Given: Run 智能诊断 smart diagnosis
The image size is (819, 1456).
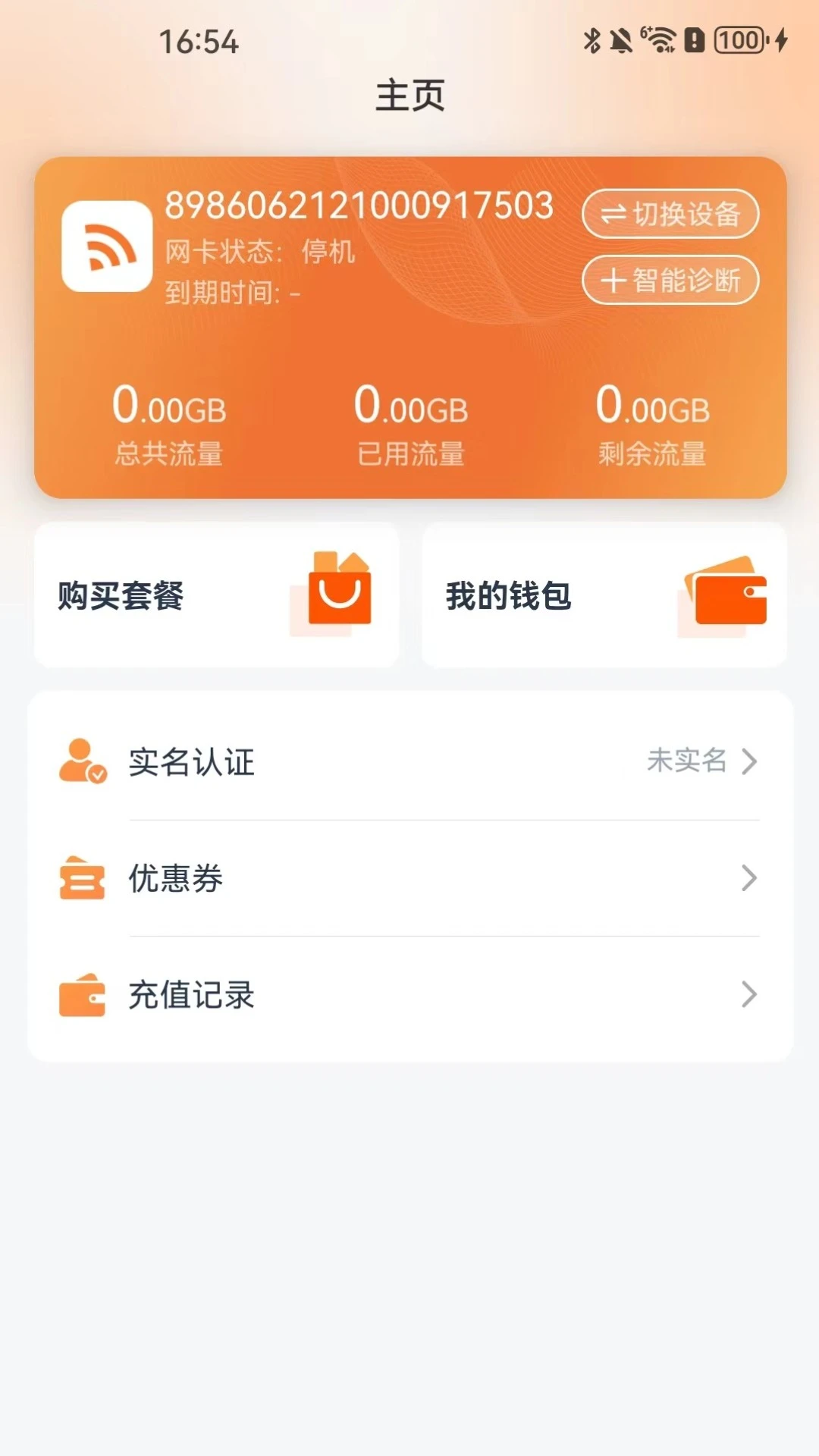Looking at the screenshot, I should (670, 281).
